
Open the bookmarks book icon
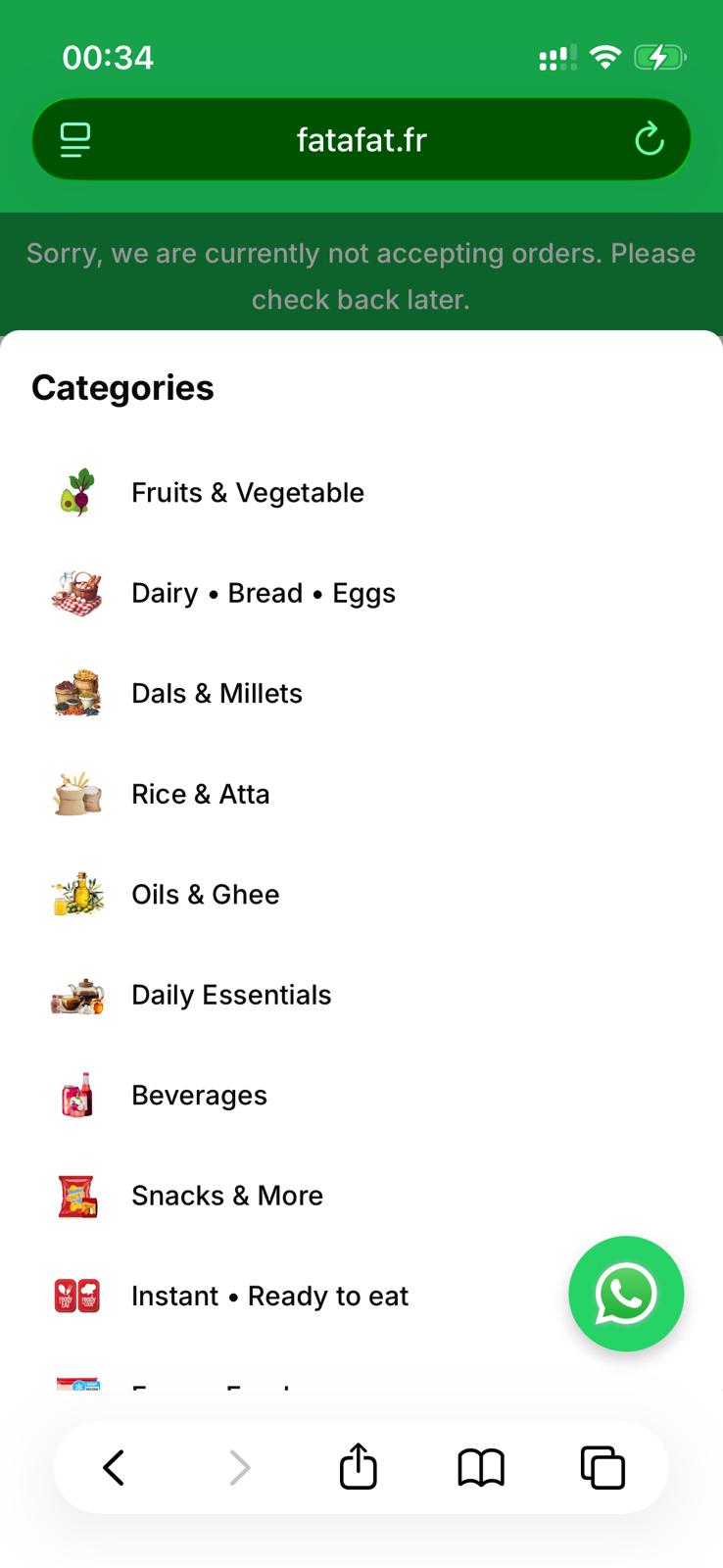[x=481, y=1468]
